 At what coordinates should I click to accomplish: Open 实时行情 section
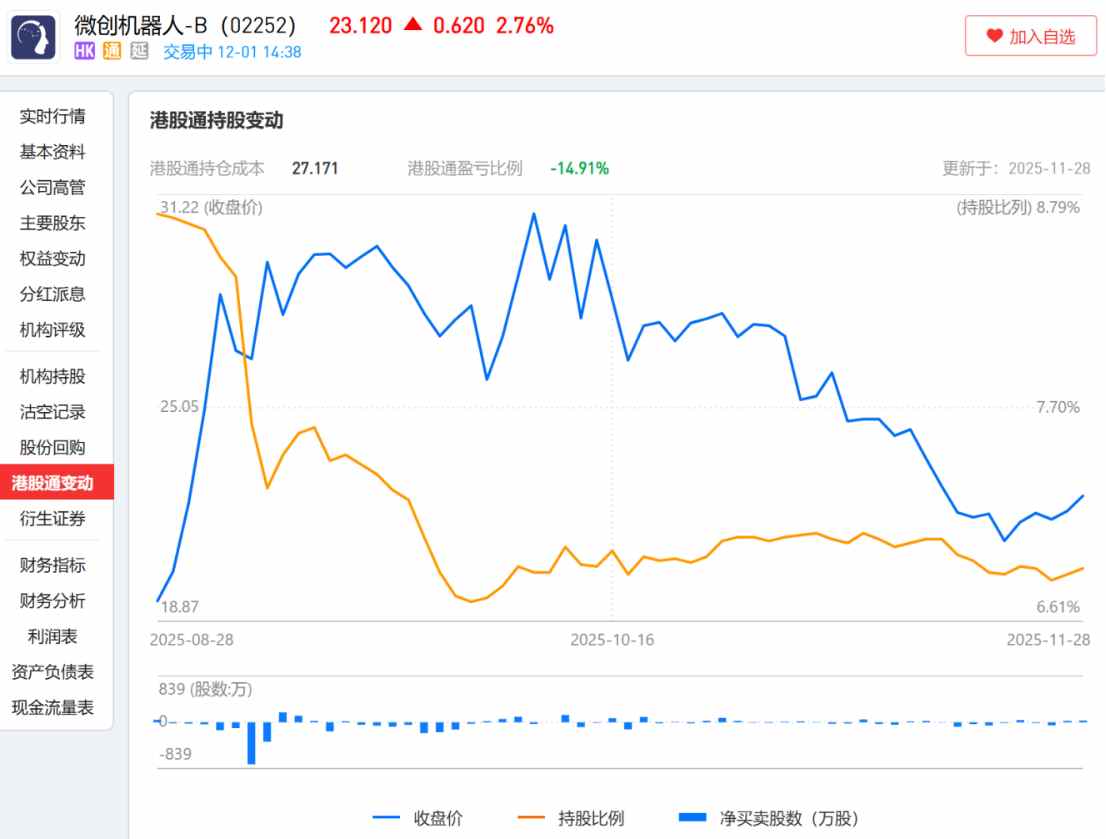53,116
